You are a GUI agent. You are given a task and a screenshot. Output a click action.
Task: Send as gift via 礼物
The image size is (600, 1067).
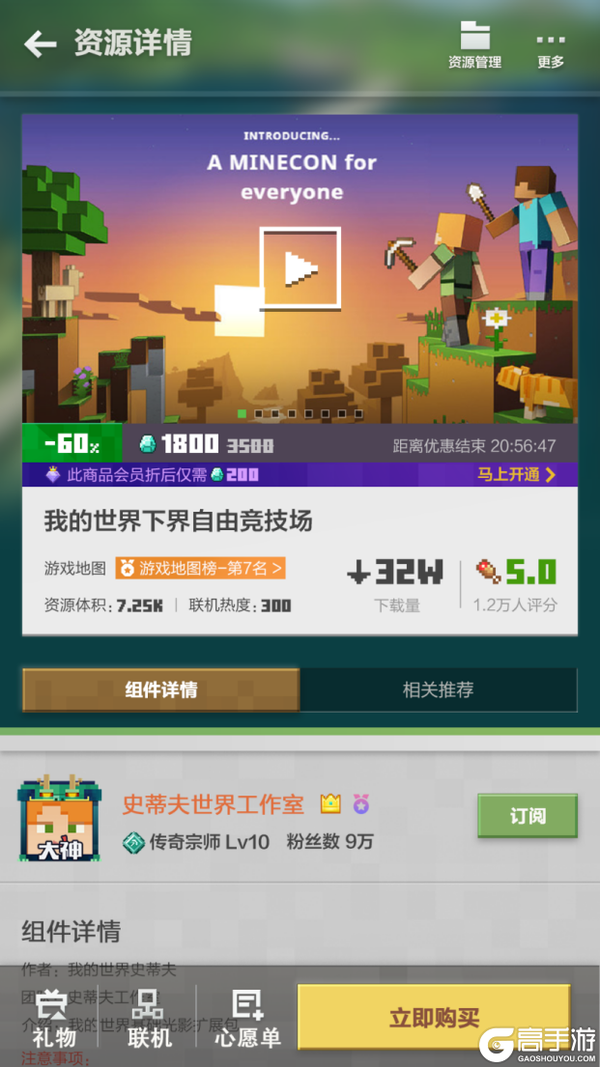tap(54, 1019)
